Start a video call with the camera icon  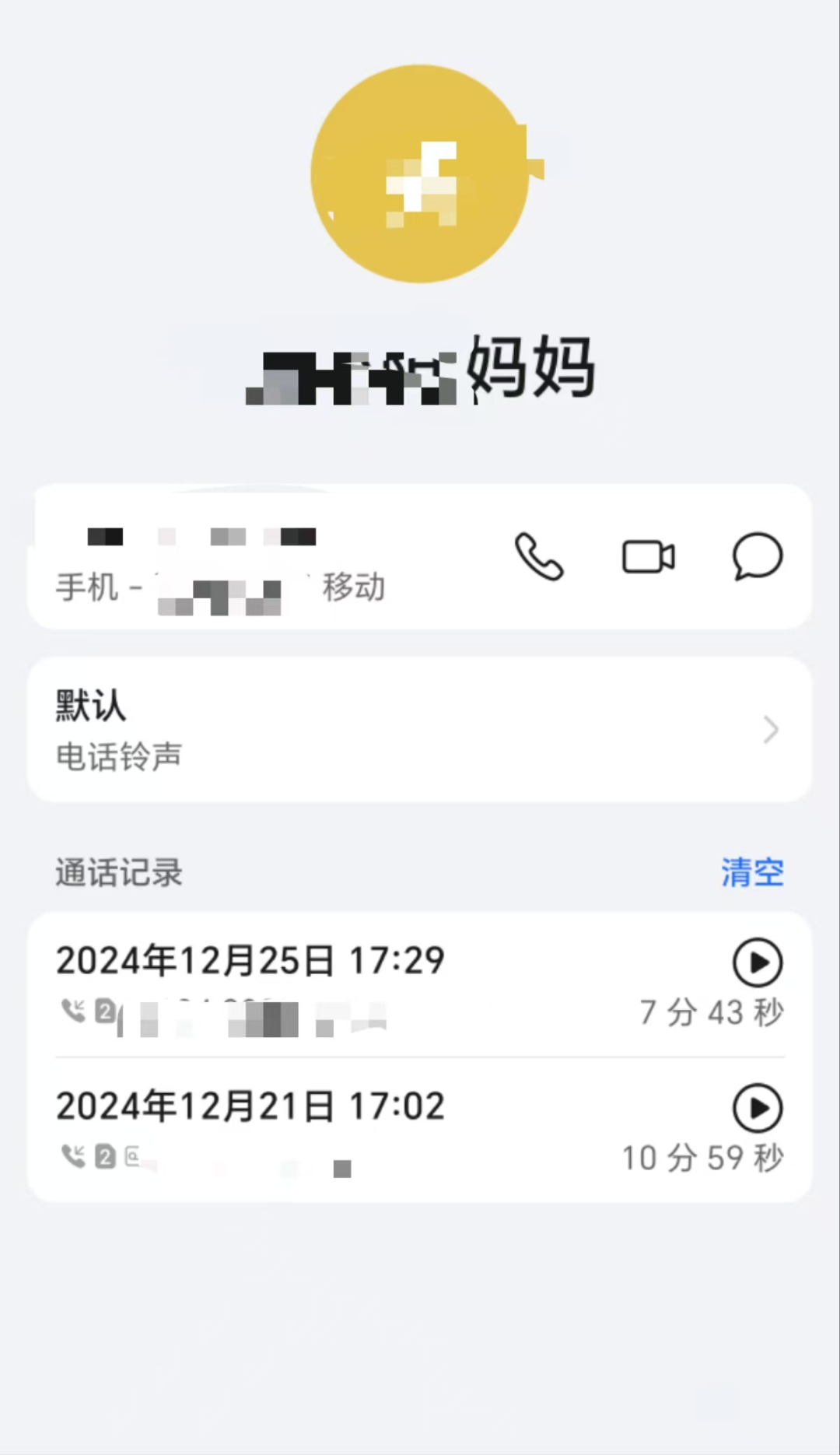click(649, 556)
